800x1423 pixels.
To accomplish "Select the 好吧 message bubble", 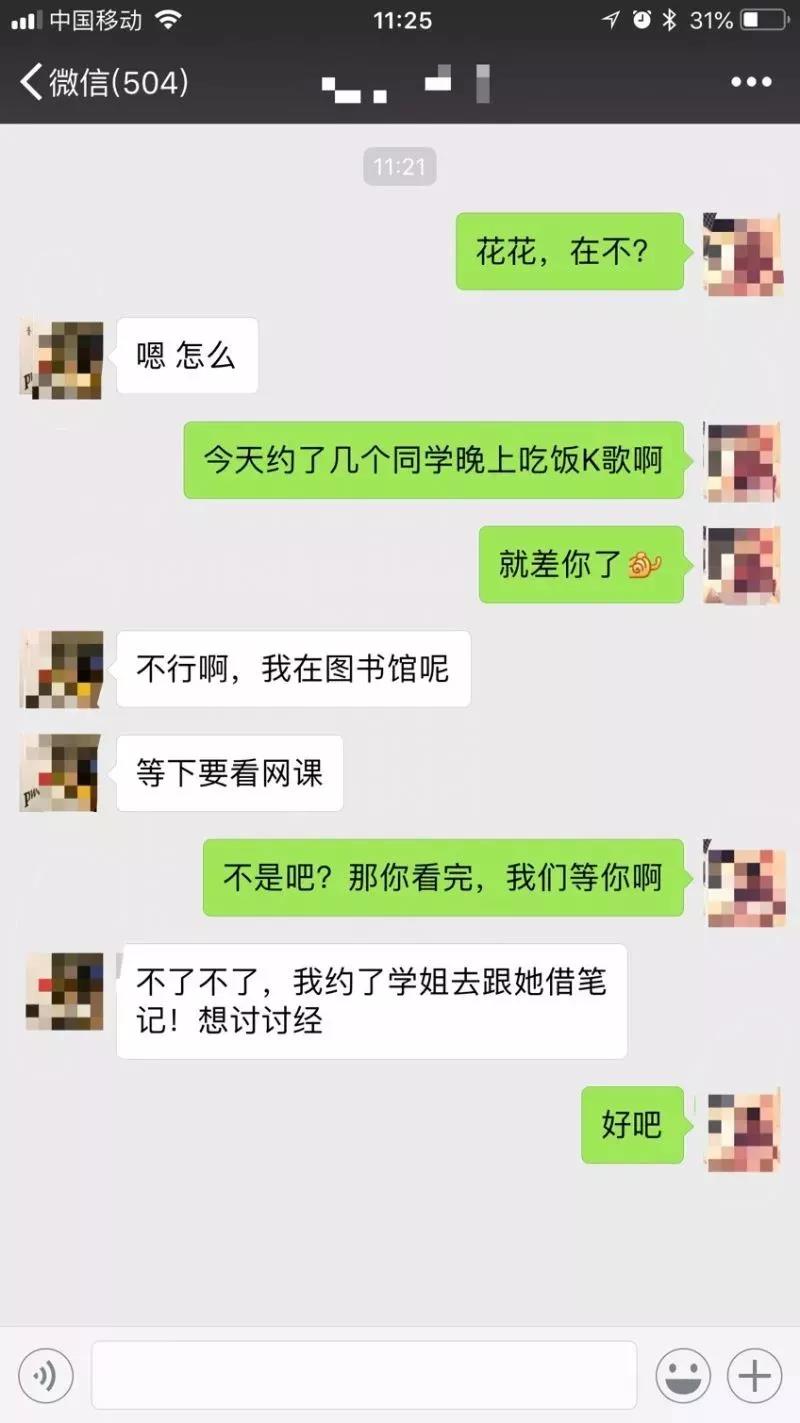I will [x=631, y=1125].
